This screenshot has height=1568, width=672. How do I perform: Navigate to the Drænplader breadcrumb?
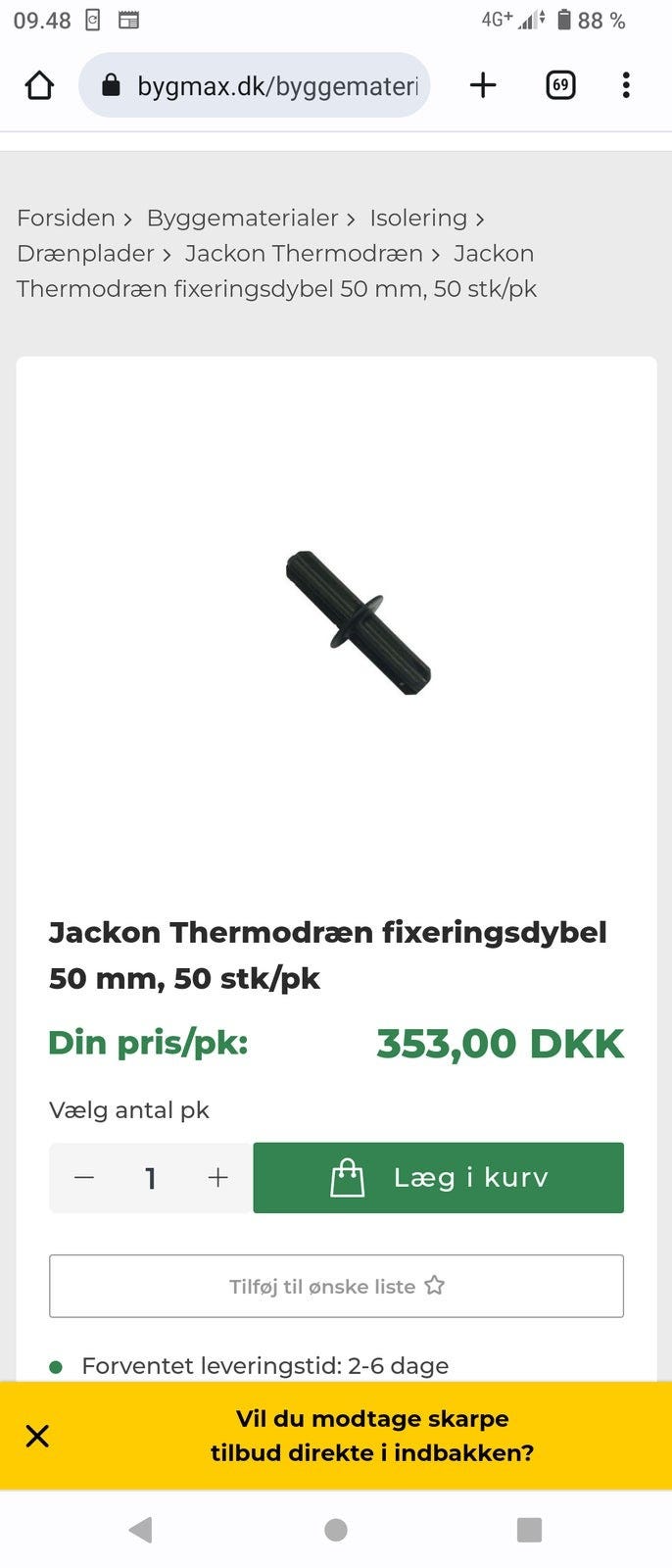coord(85,253)
